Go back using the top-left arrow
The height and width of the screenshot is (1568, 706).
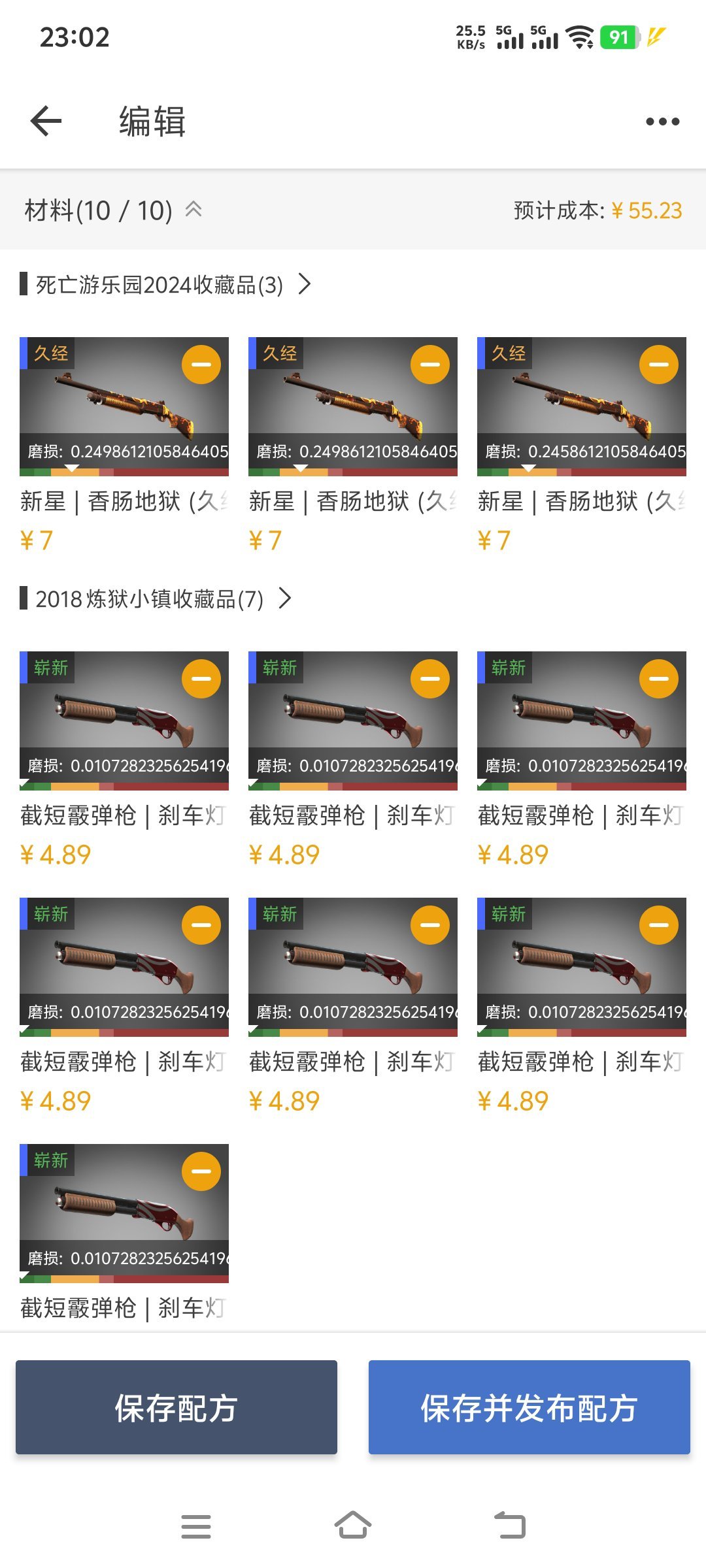pos(46,122)
